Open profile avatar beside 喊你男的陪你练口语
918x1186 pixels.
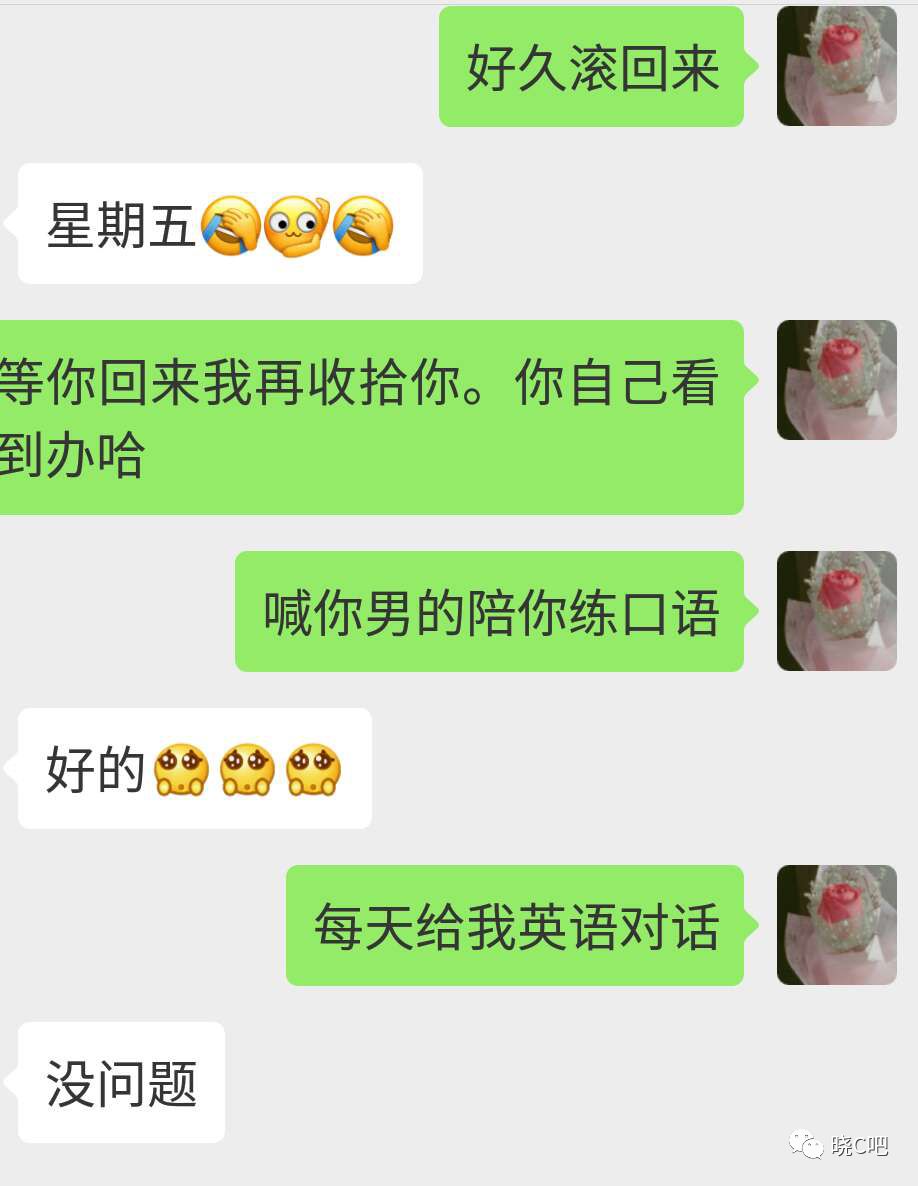point(836,611)
